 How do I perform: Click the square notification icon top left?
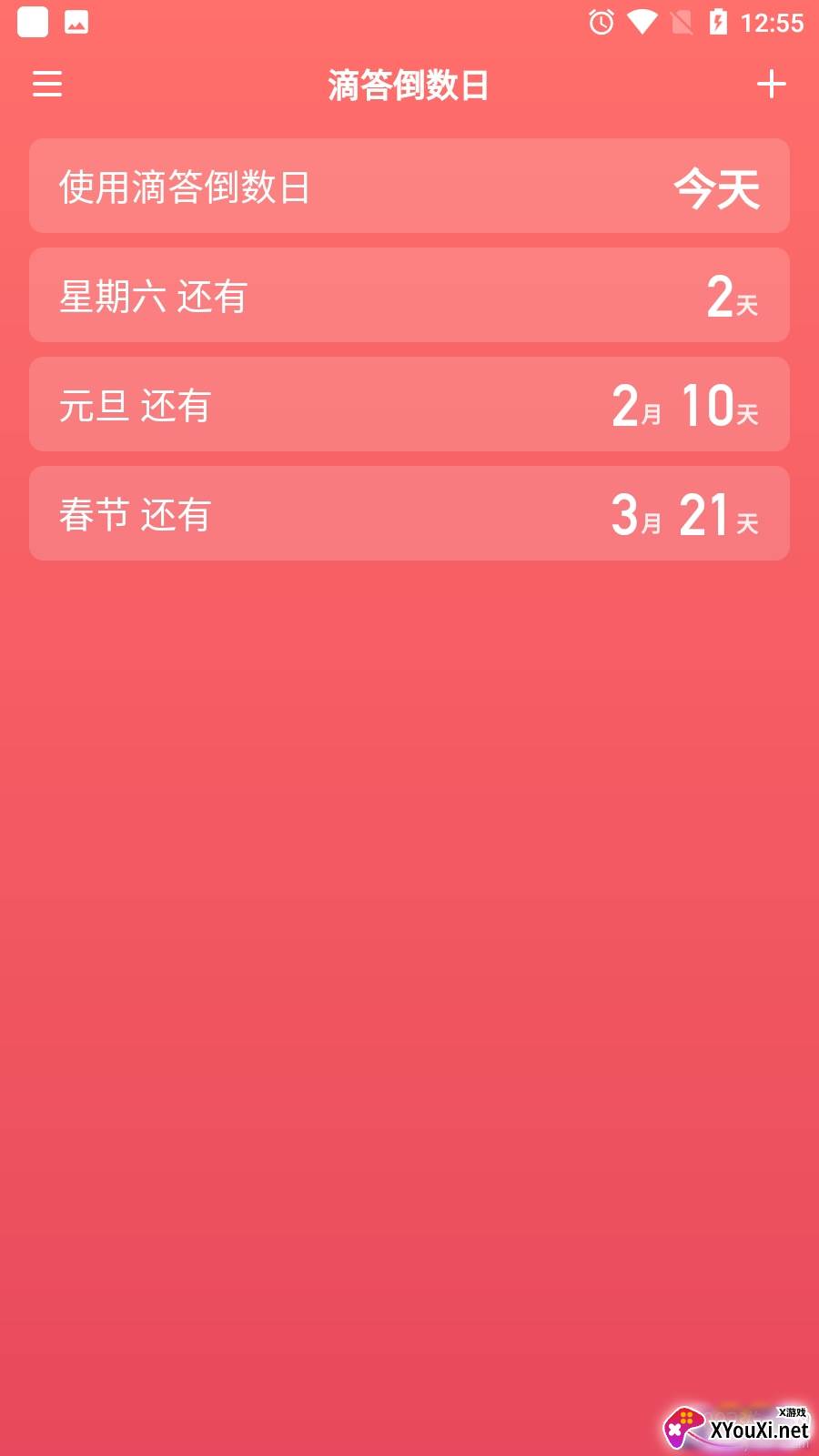(x=33, y=22)
